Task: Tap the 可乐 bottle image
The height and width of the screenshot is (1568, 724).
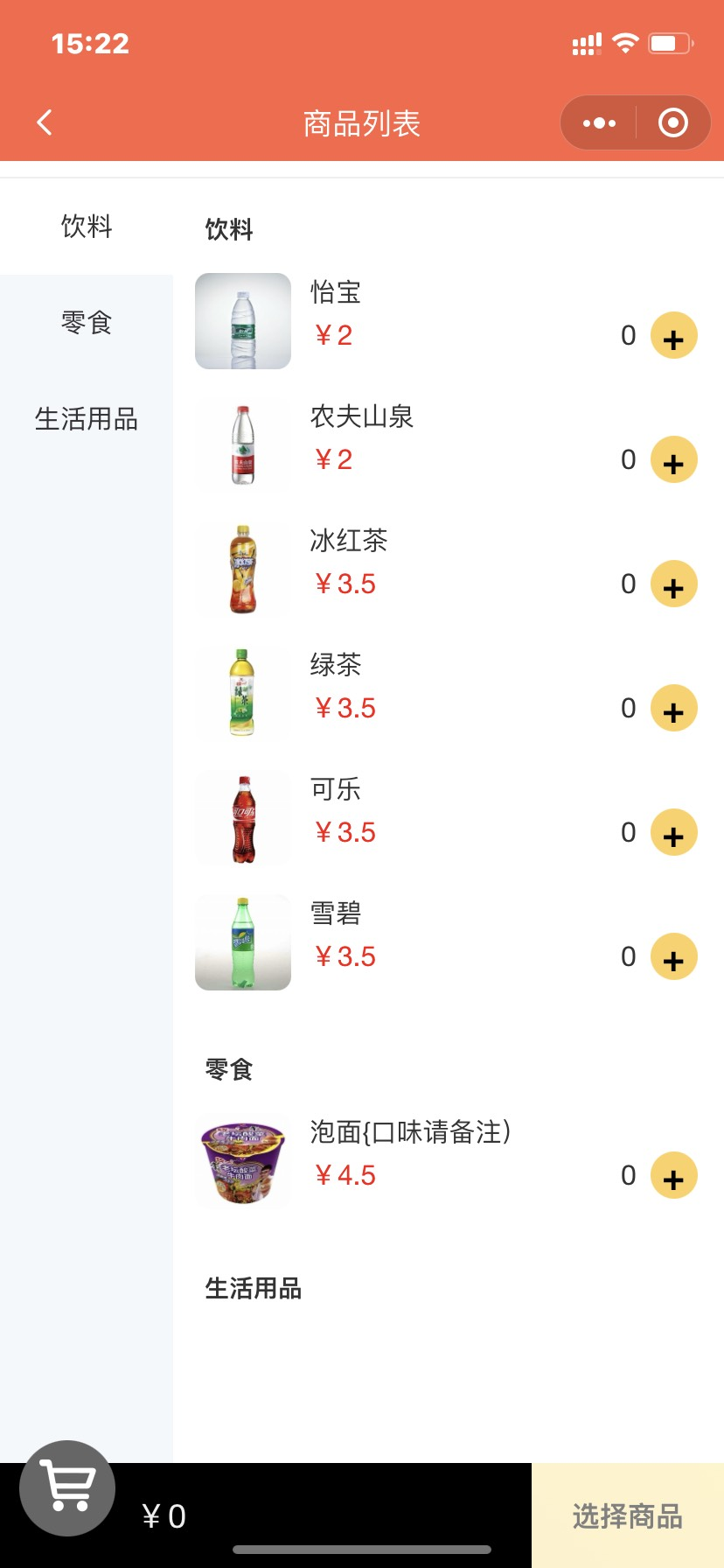Action: [x=242, y=817]
